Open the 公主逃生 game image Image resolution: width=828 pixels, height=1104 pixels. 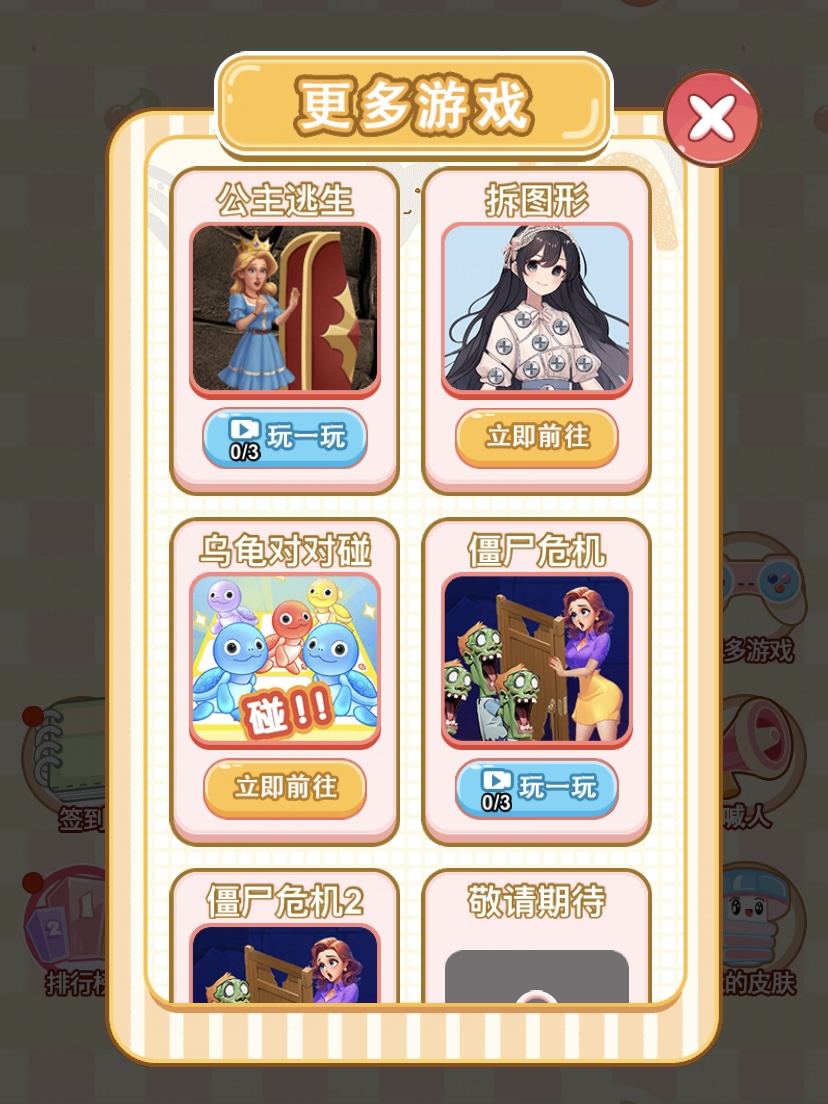285,309
